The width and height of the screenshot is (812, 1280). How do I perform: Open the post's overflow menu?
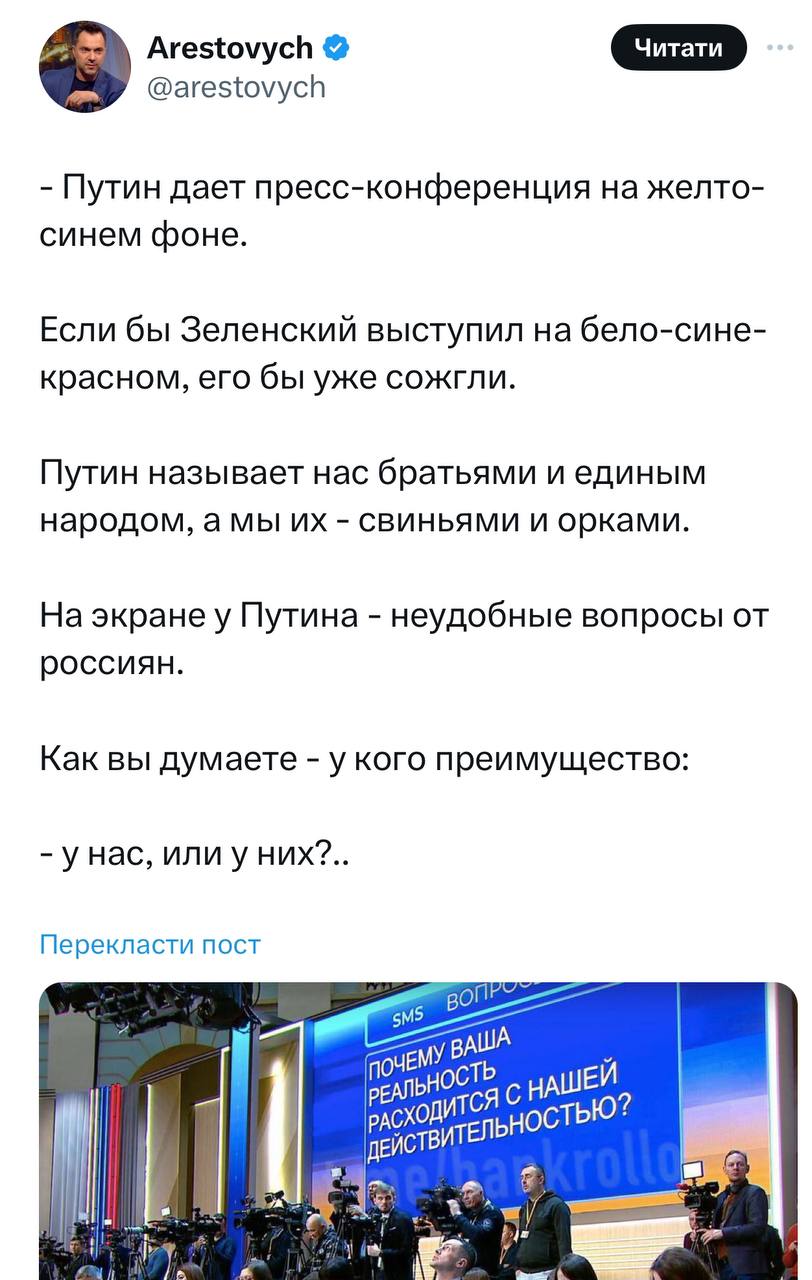pos(779,47)
